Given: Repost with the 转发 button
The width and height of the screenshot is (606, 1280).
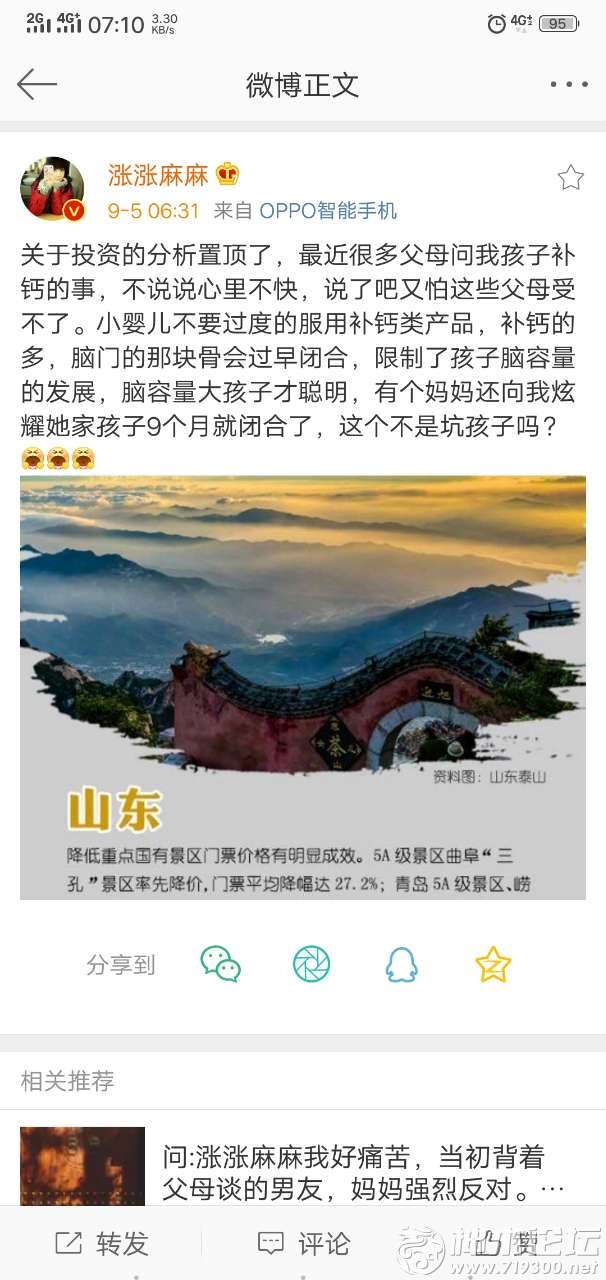Looking at the screenshot, I should (x=101, y=1243).
